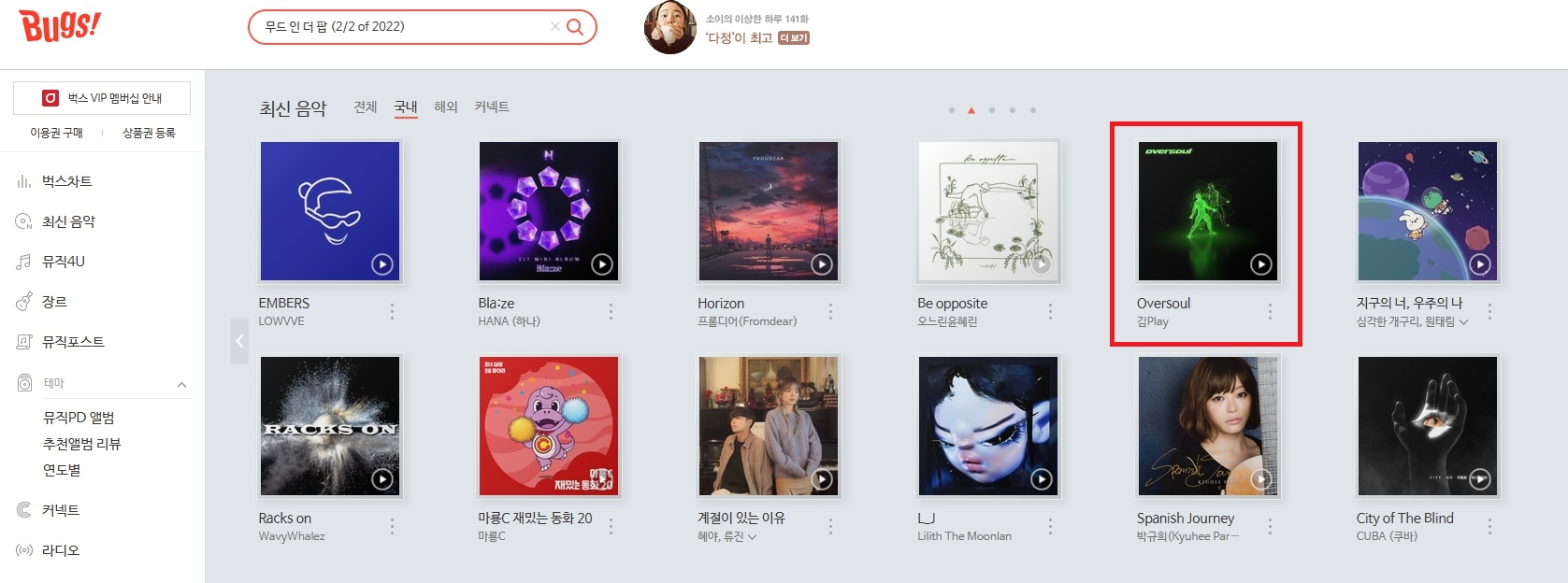Screen dimensions: 1568x583
Task: Switch to the 해외 tab
Action: coord(446,107)
